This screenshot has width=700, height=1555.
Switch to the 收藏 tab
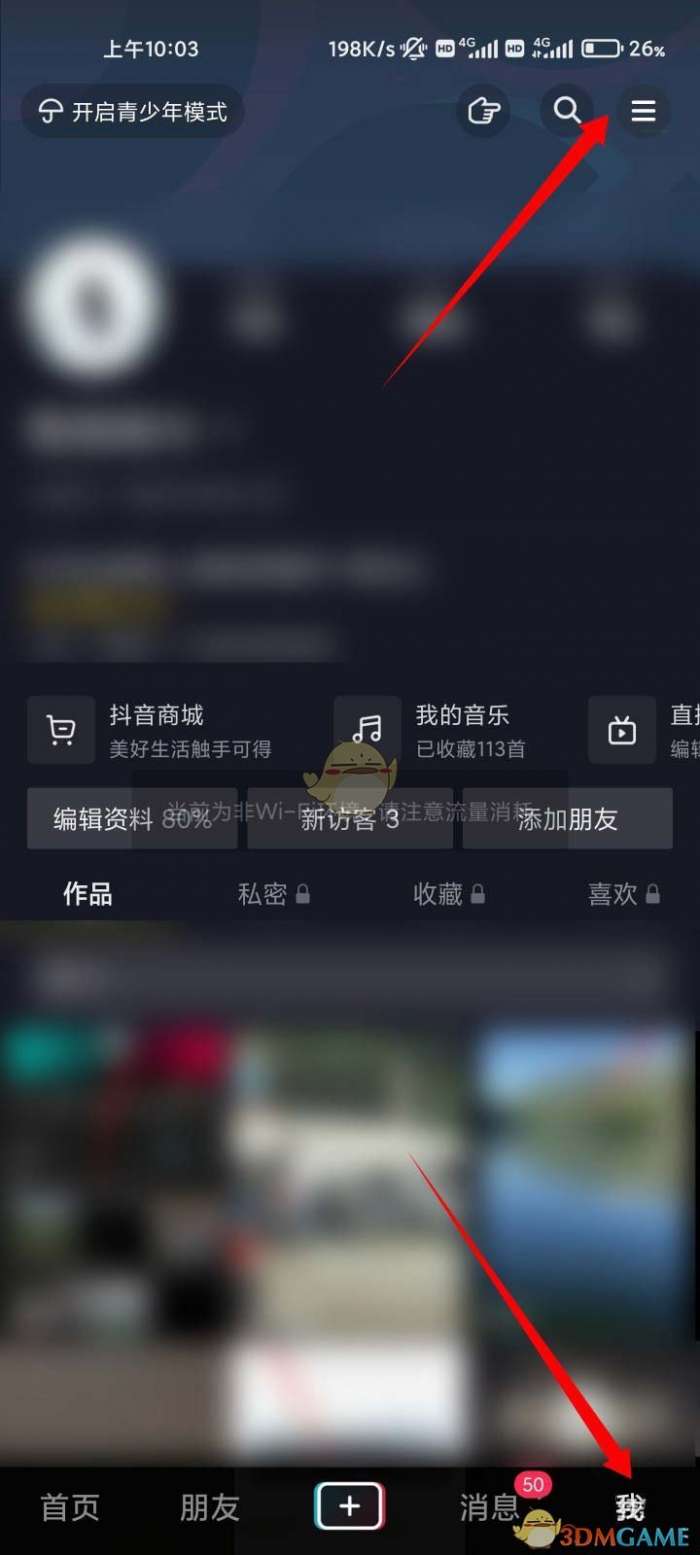449,894
